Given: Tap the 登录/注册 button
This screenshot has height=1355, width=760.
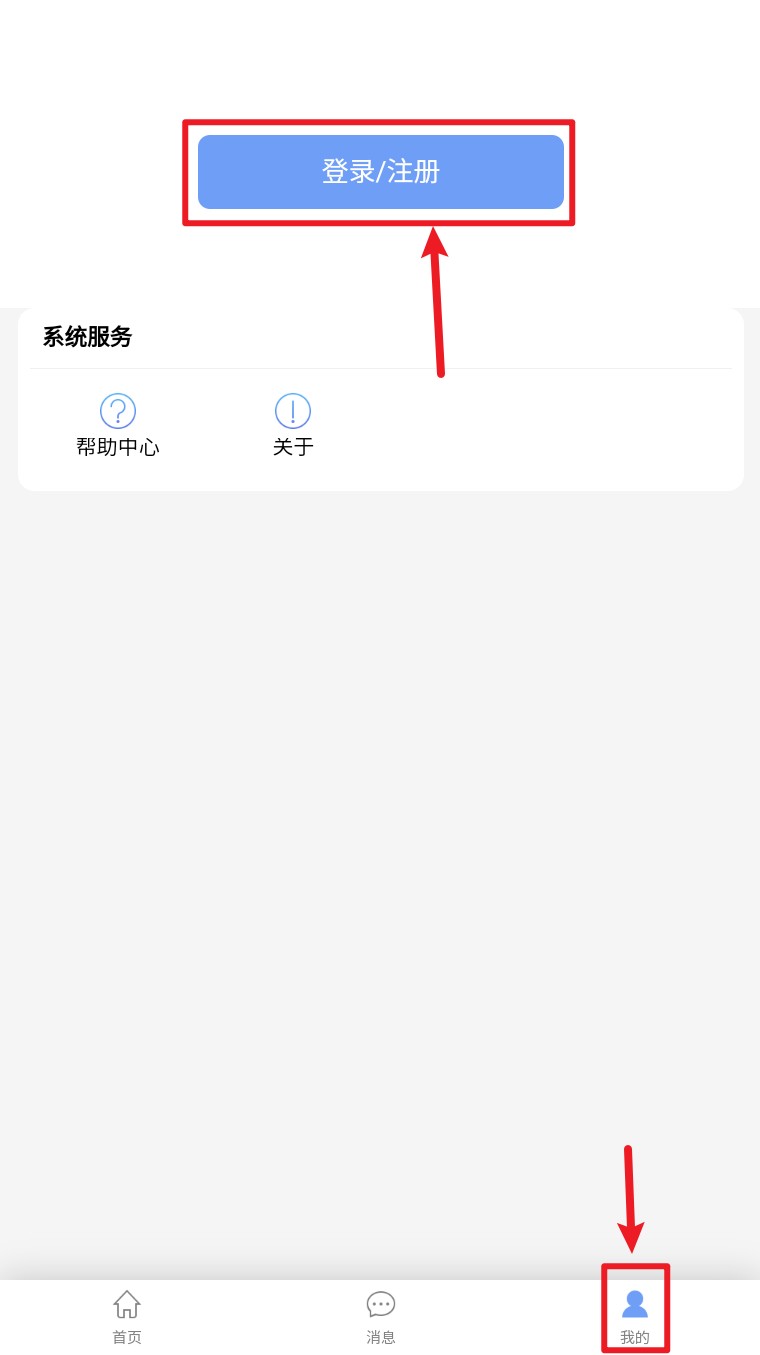Looking at the screenshot, I should pos(380,172).
